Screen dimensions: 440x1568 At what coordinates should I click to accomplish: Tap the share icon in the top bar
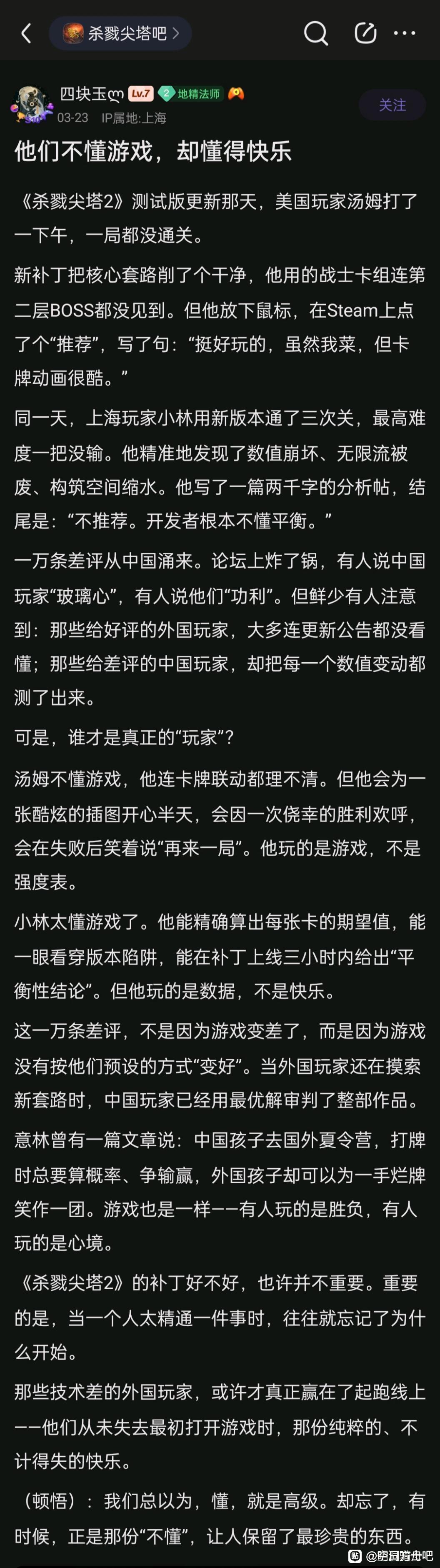365,33
